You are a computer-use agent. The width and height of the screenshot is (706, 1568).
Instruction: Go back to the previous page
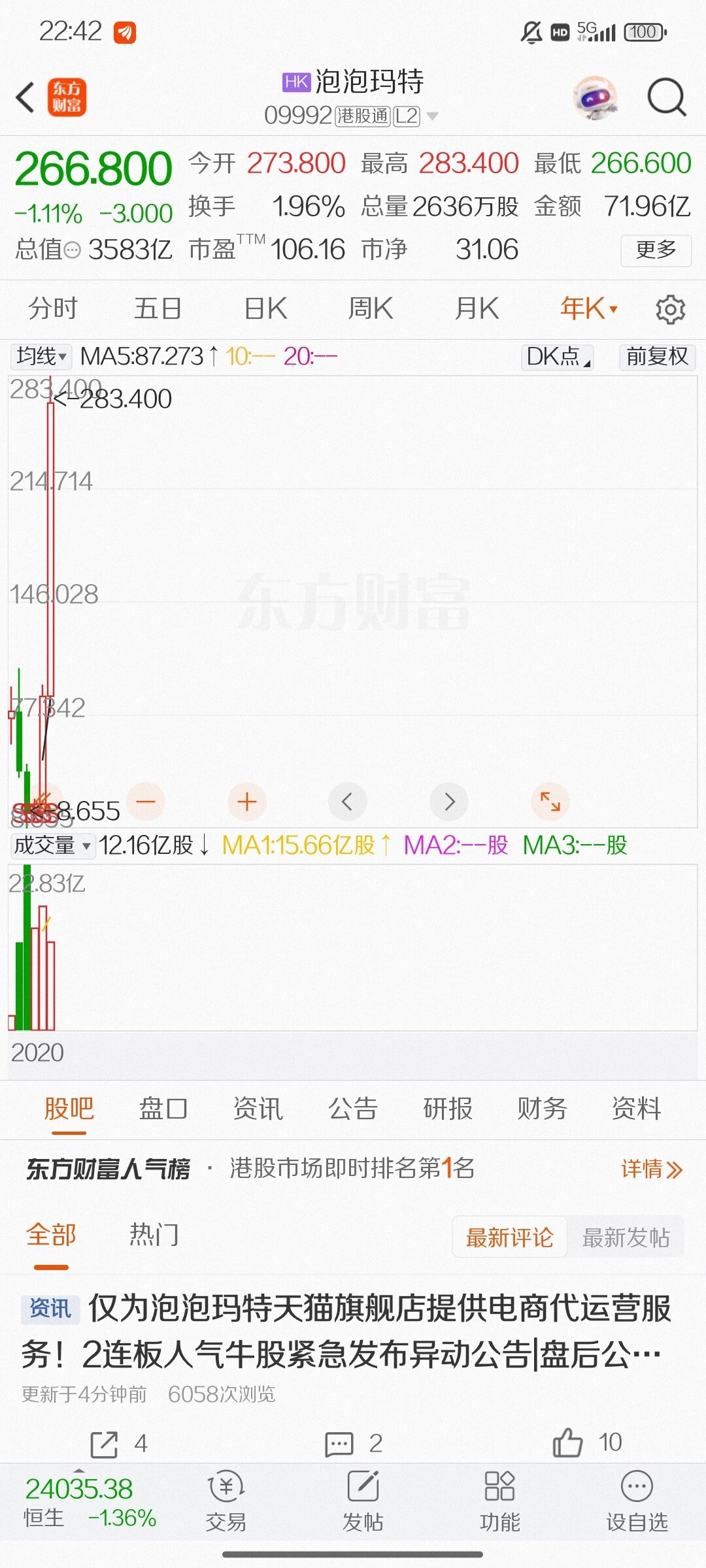click(25, 98)
